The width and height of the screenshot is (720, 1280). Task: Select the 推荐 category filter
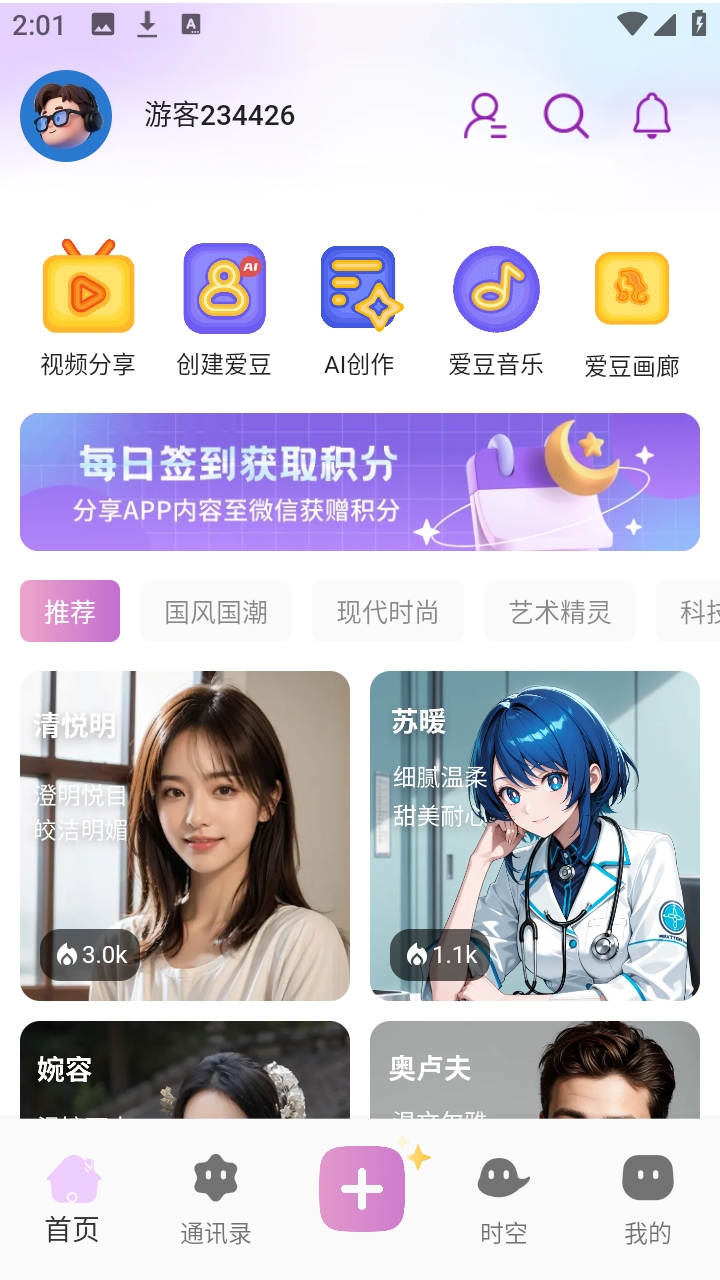70,611
